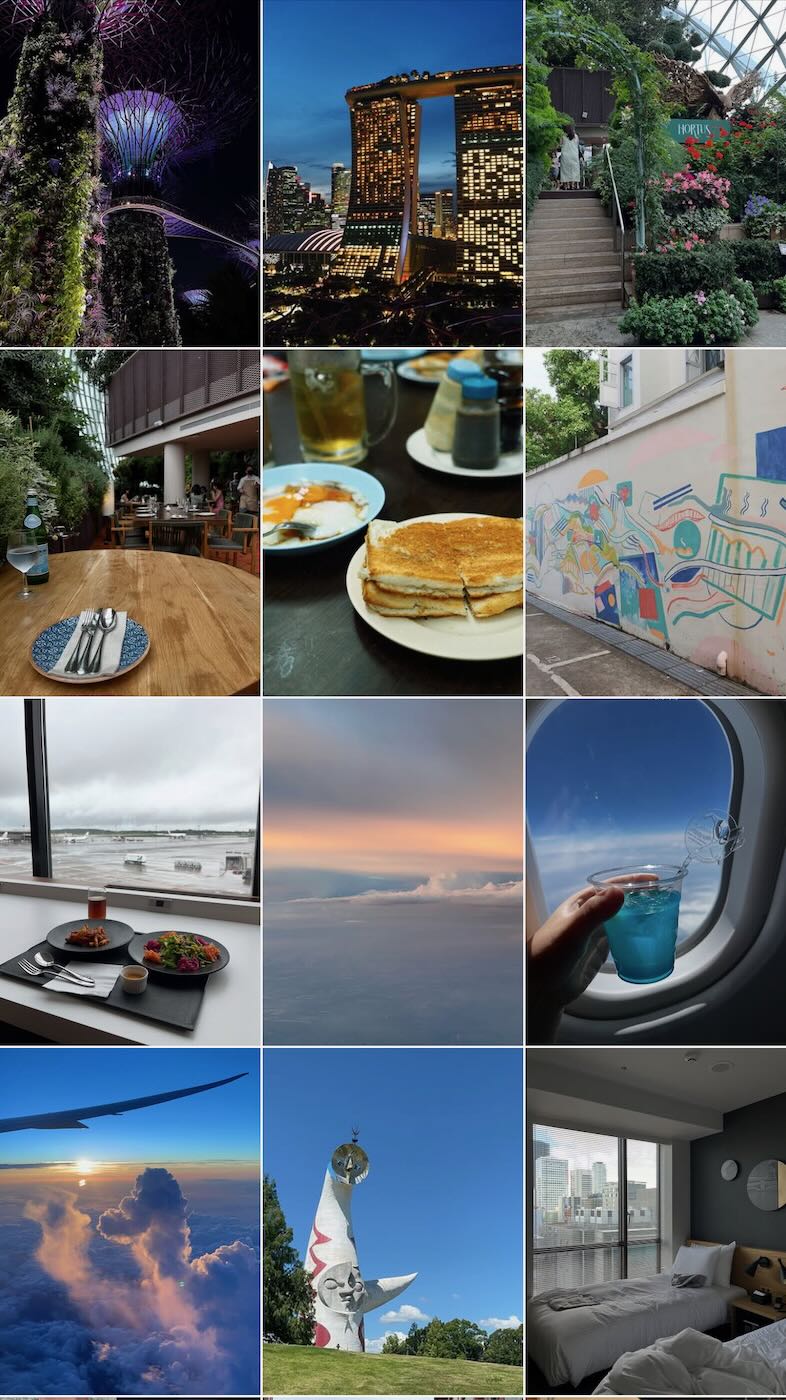Open the airport lounge meal photo

(x=130, y=871)
